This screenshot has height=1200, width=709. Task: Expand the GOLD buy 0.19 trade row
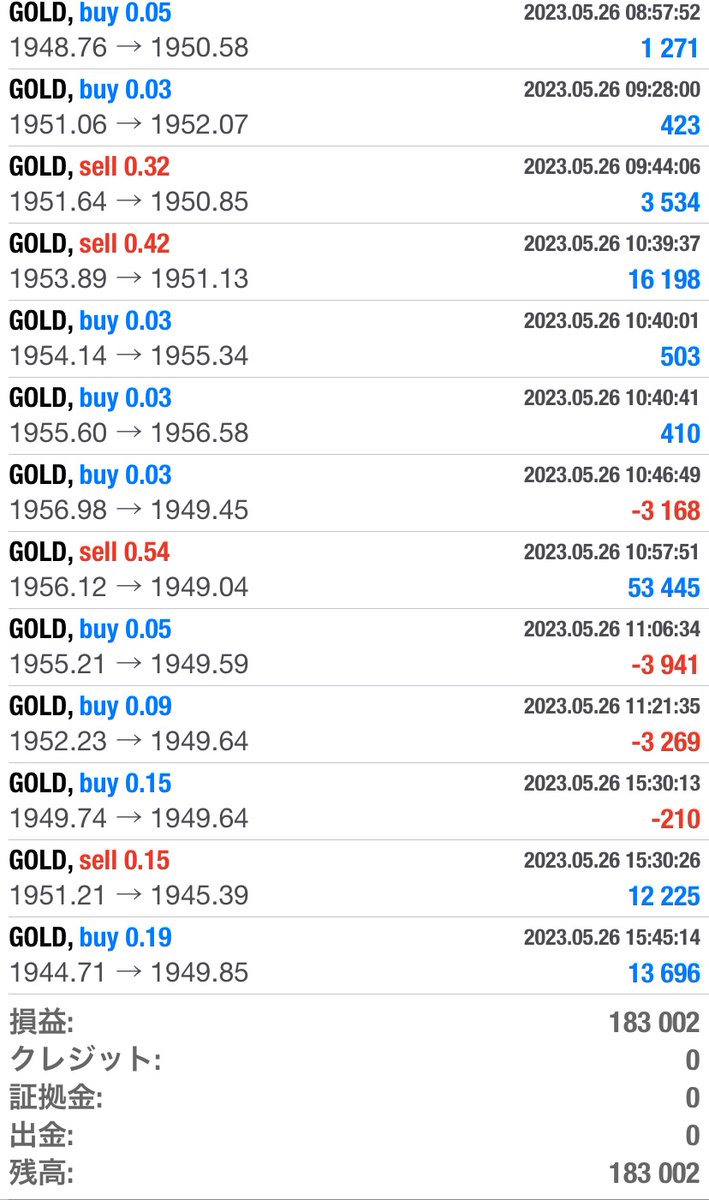(354, 954)
